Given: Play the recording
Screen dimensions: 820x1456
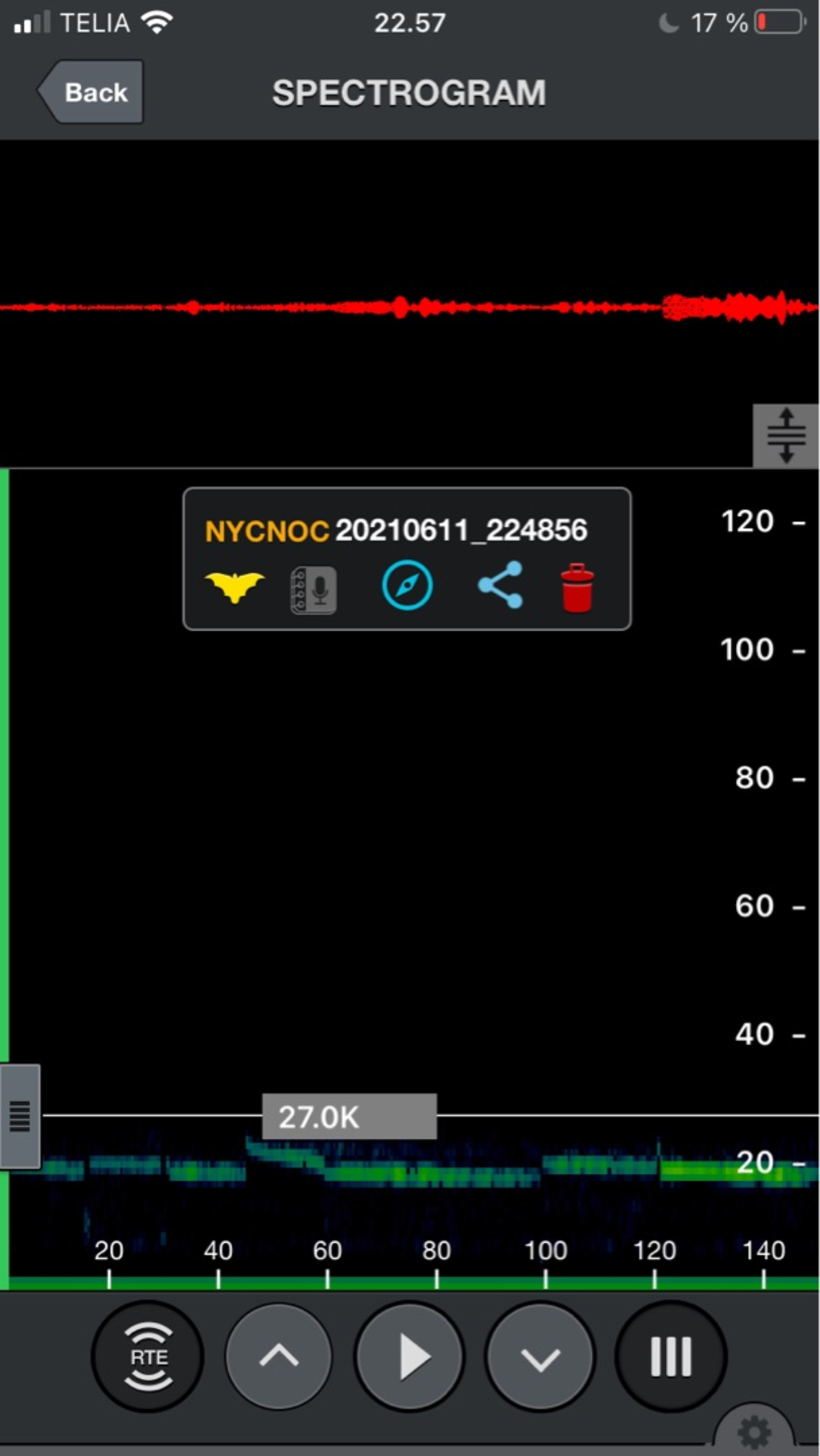Looking at the screenshot, I should [410, 1357].
